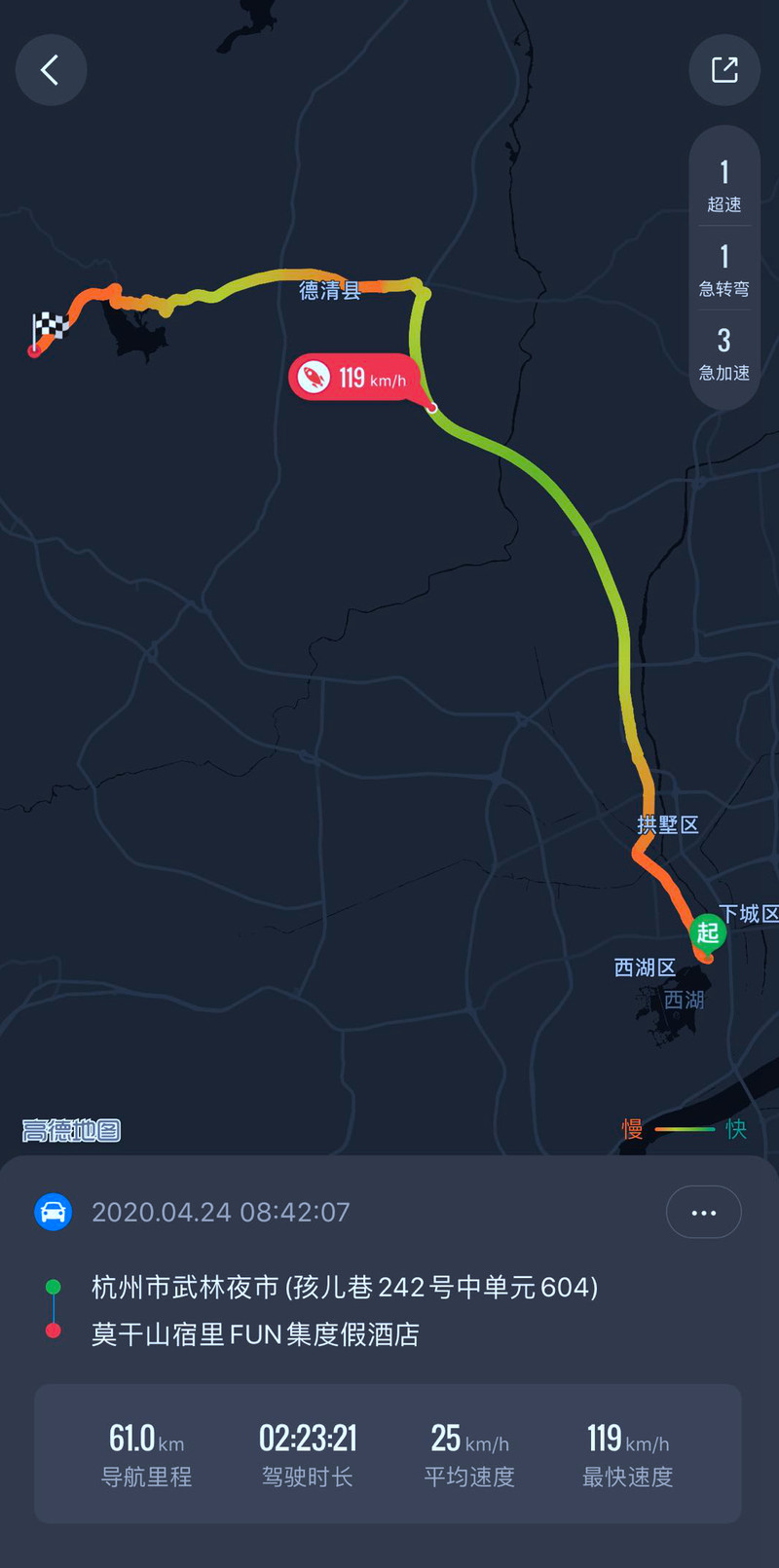Image resolution: width=779 pixels, height=1568 pixels.
Task: Open the three-dot more options button
Action: click(x=704, y=1212)
